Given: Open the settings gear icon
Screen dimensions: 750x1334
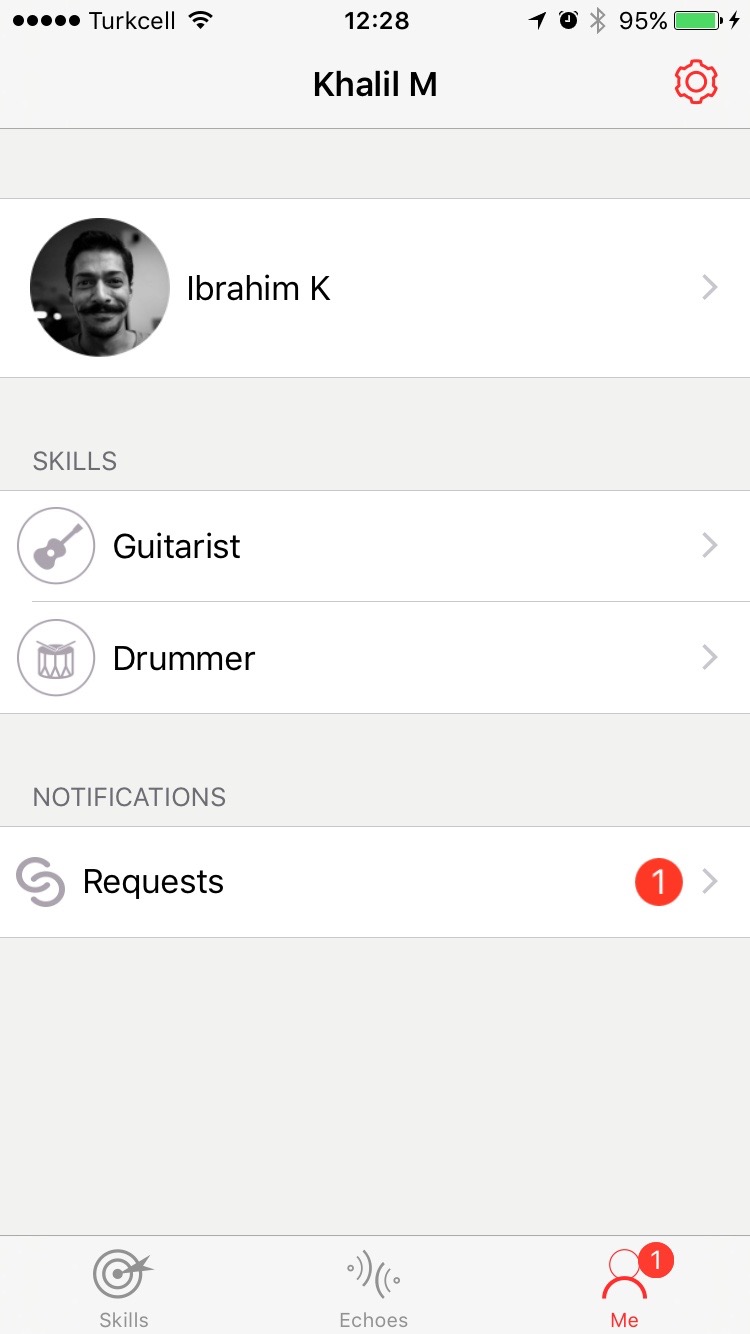Looking at the screenshot, I should (696, 82).
